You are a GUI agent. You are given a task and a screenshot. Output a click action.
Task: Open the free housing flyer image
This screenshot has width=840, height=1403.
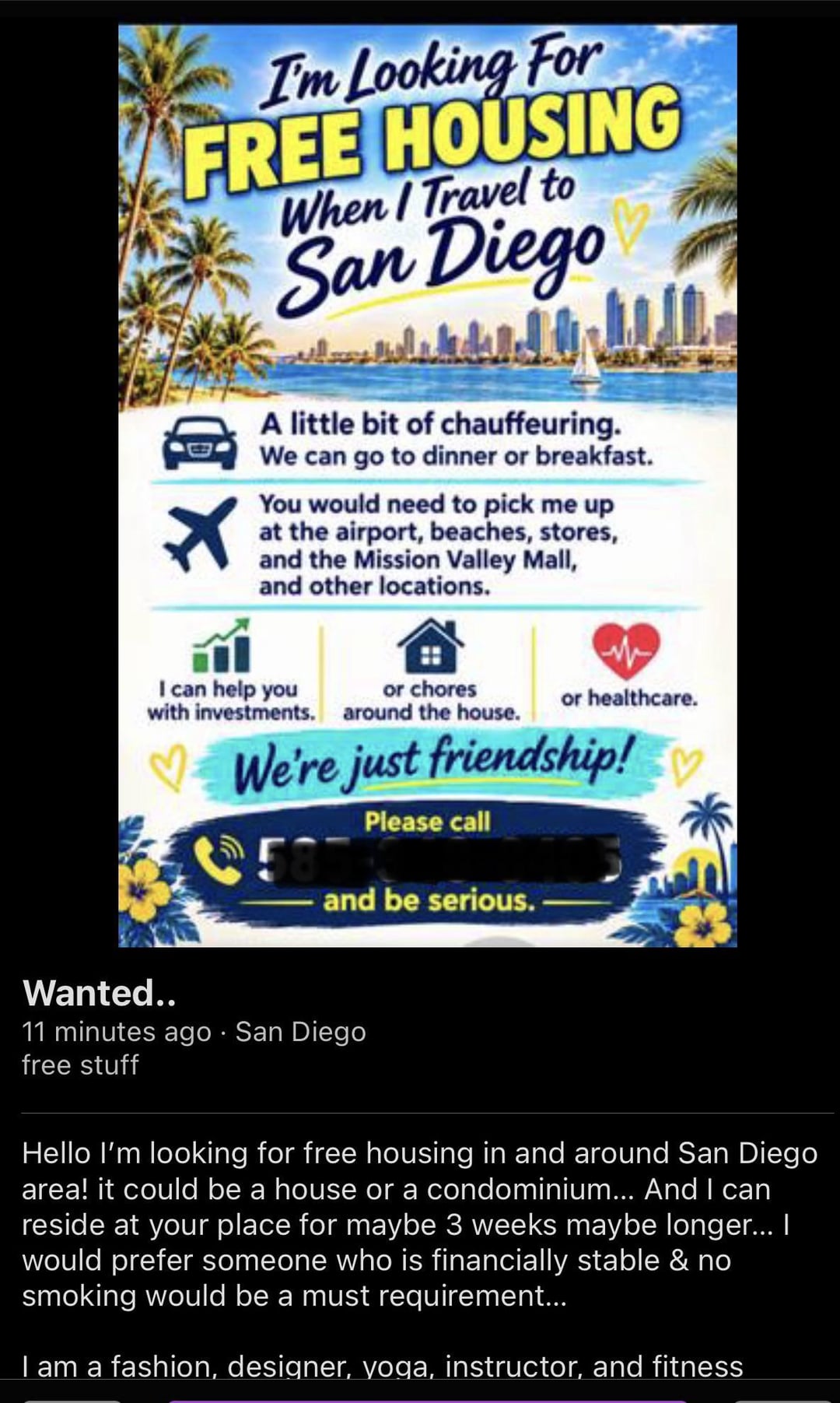[428, 486]
